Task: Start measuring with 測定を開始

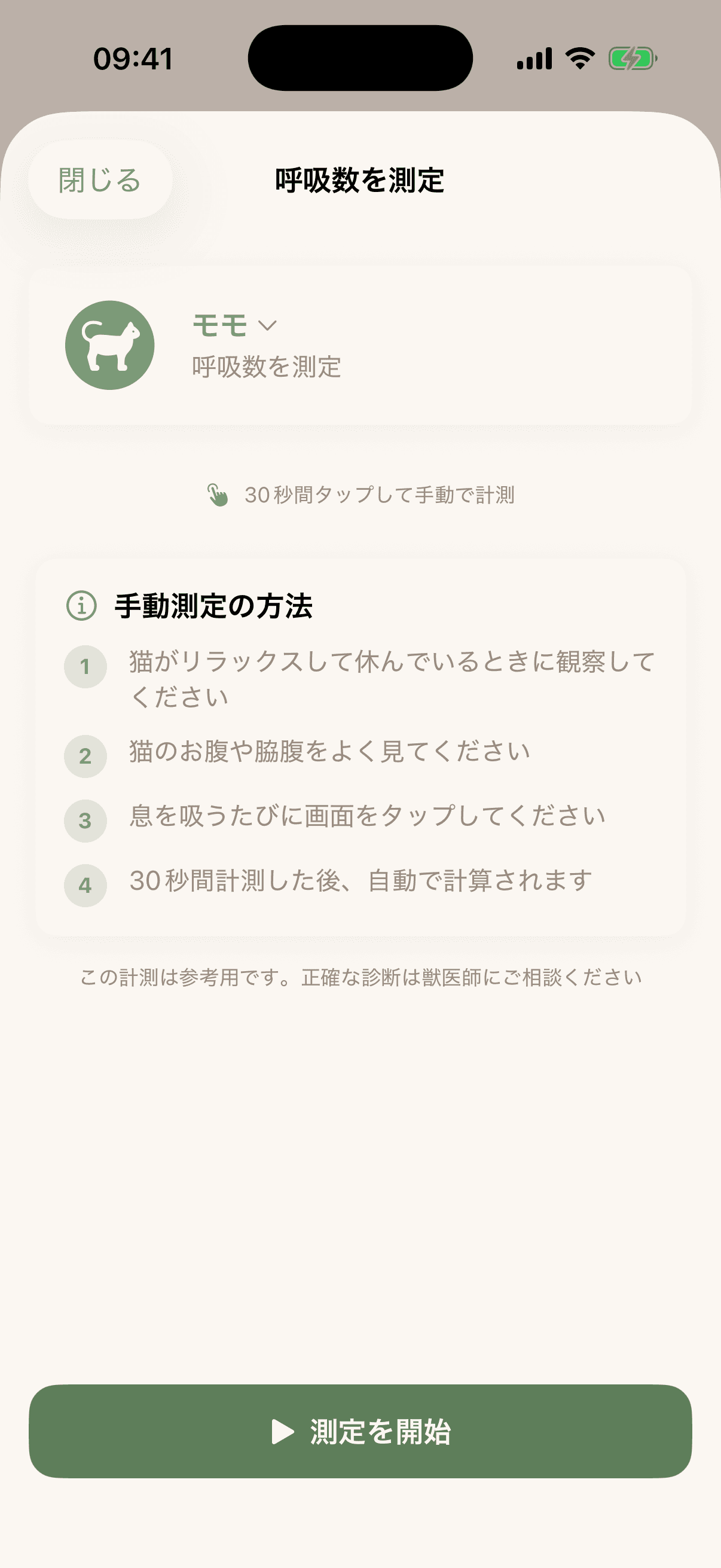Action: click(x=360, y=1431)
